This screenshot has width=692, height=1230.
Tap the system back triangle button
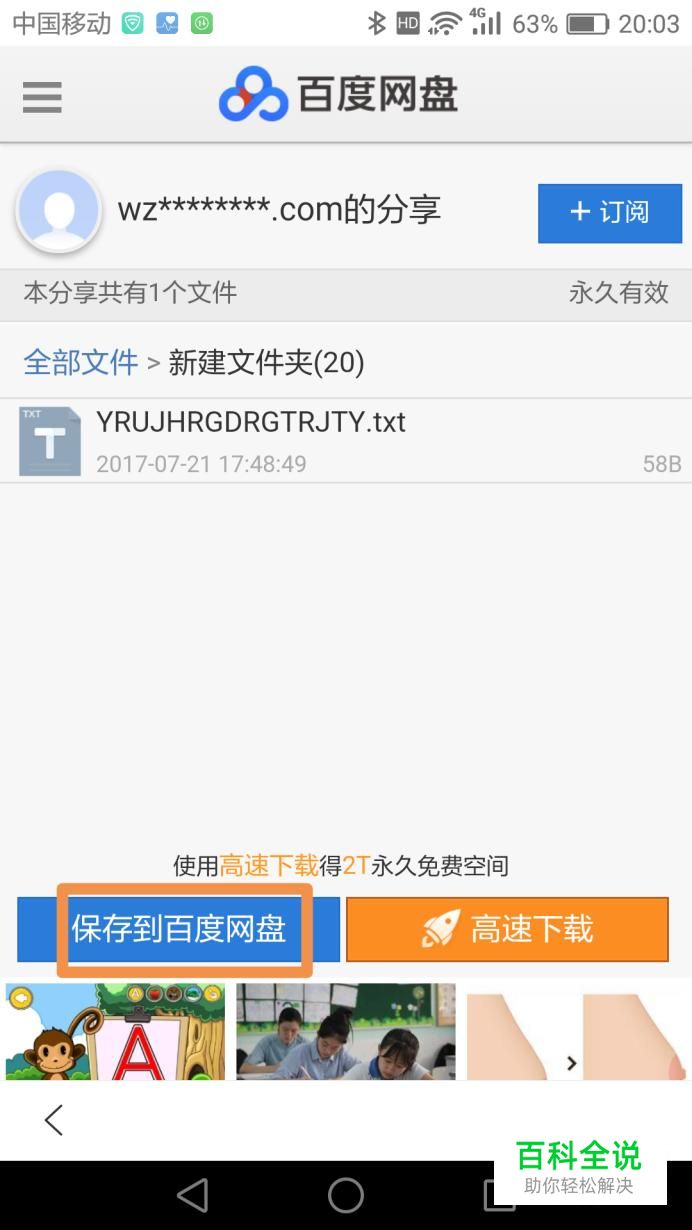[x=192, y=1195]
